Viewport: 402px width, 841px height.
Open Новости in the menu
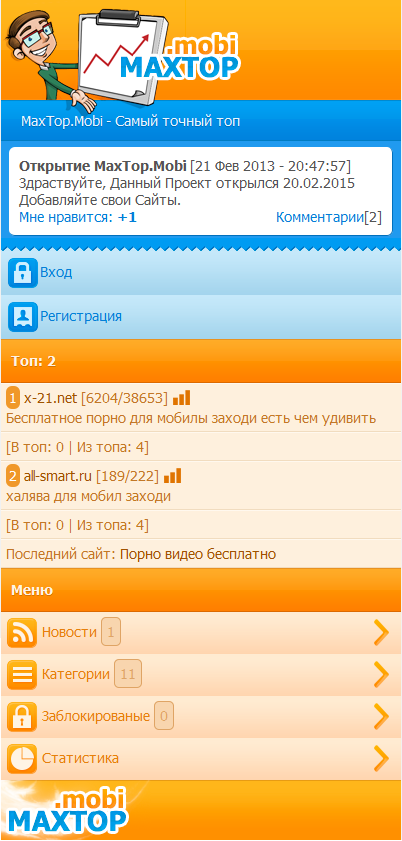tap(201, 633)
